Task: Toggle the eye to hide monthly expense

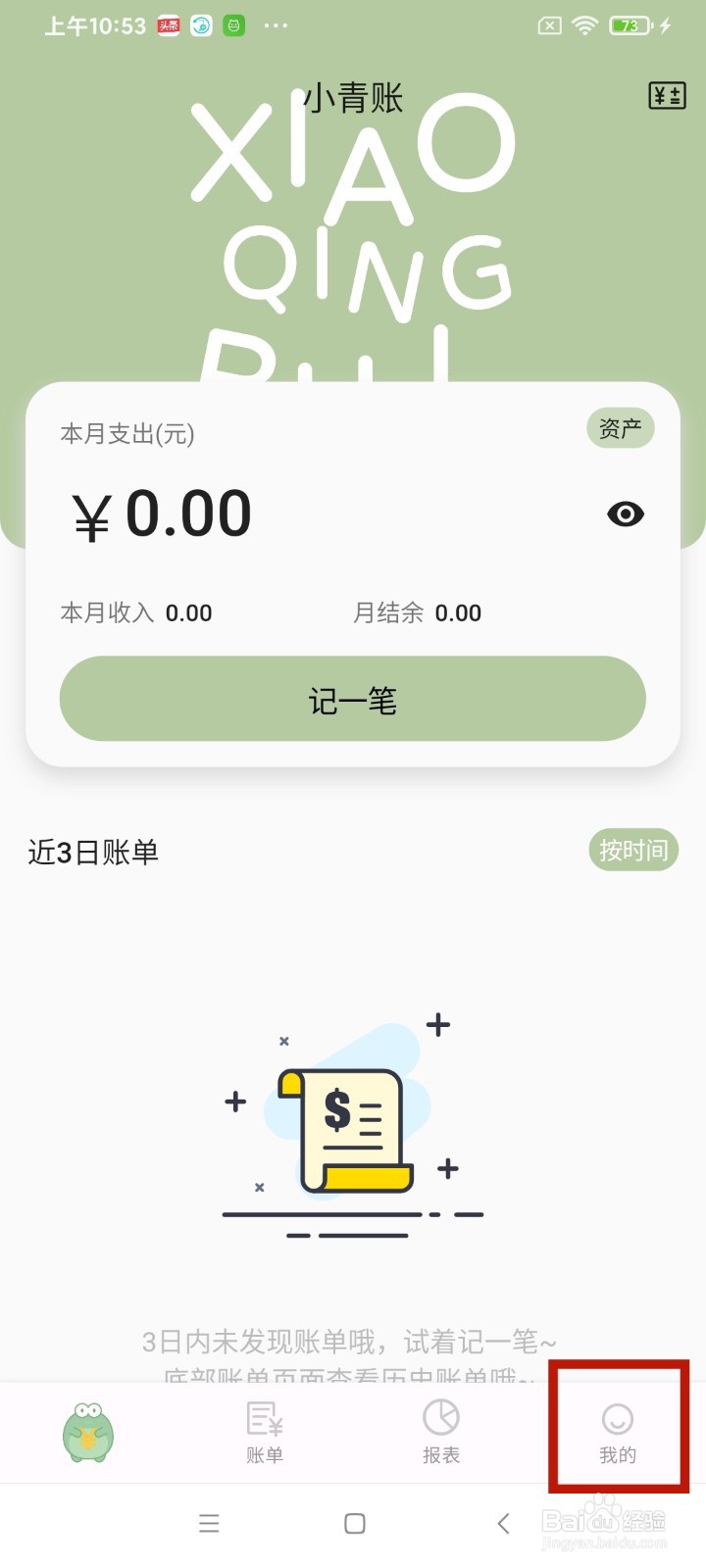Action: (626, 514)
